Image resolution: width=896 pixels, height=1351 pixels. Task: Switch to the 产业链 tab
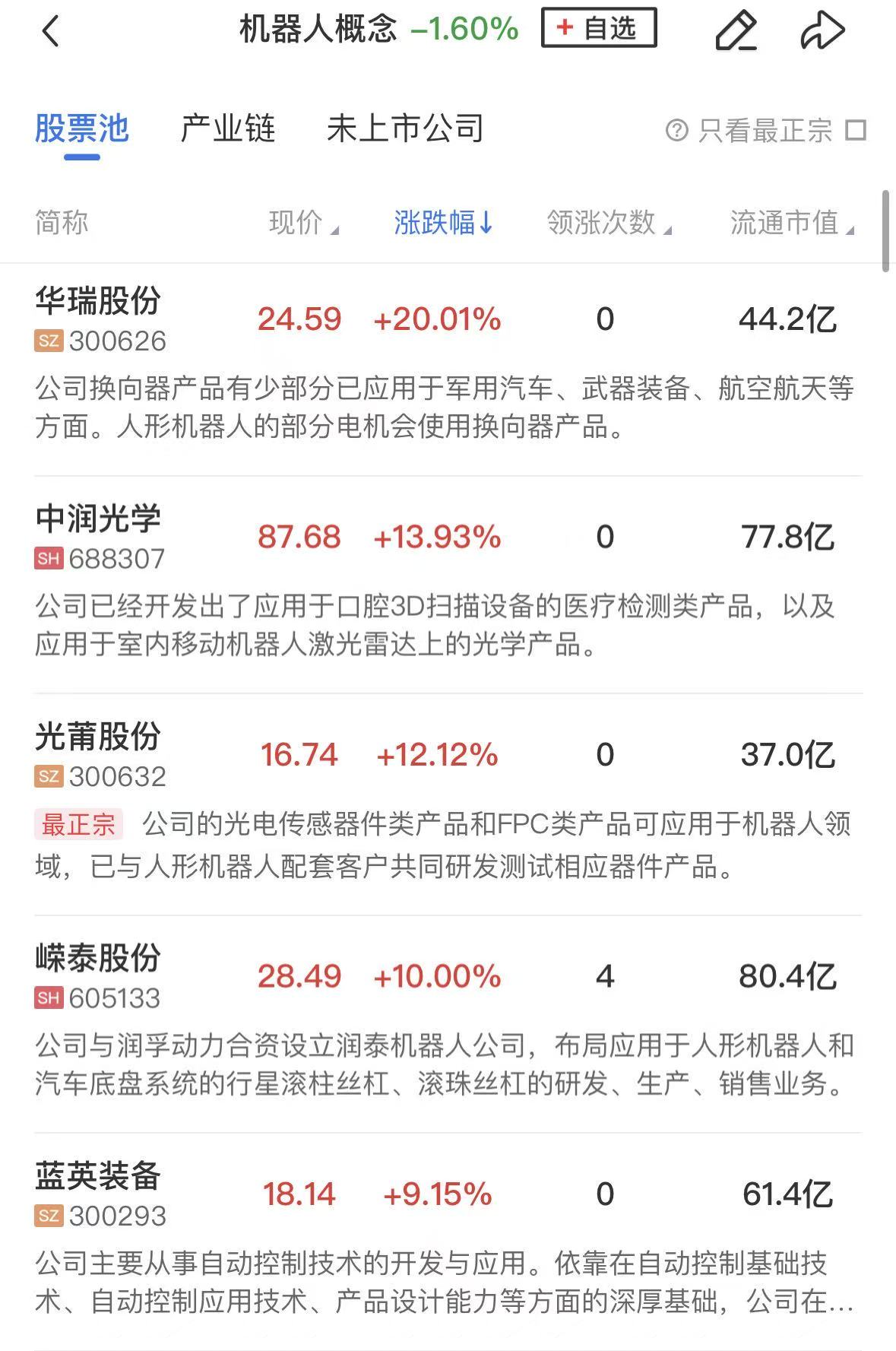(x=228, y=129)
